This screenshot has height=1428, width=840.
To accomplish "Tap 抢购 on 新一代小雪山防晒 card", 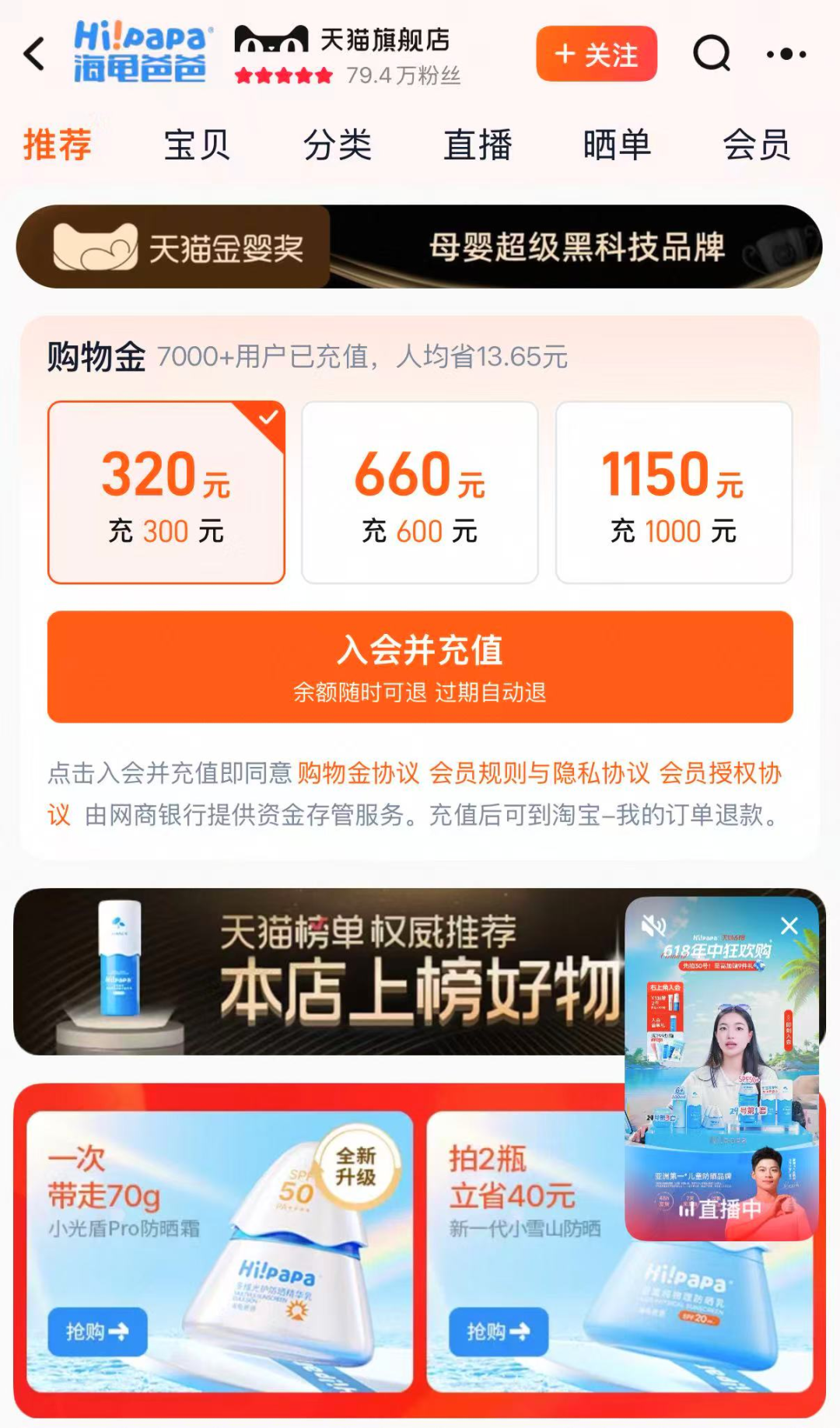I will [498, 1332].
